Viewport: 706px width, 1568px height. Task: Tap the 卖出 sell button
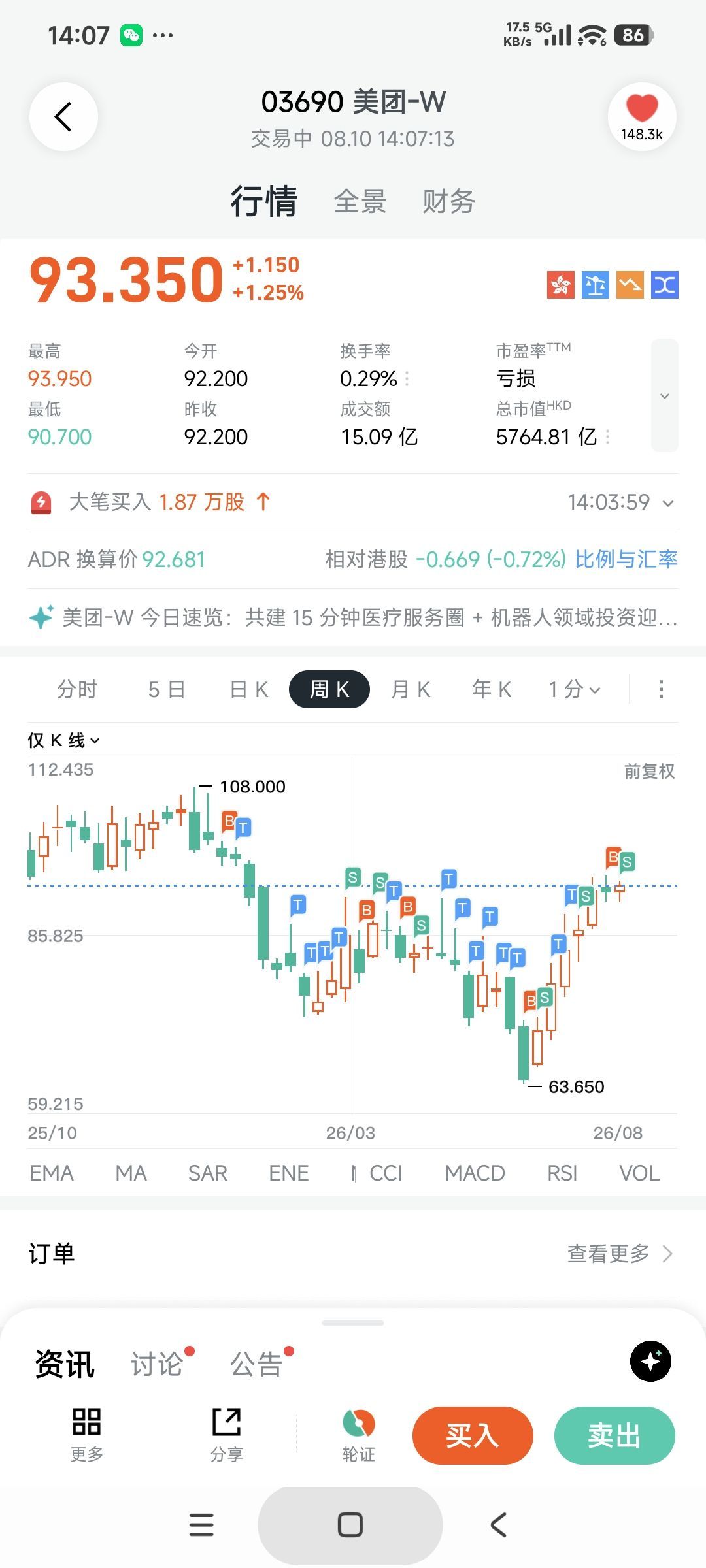[x=614, y=1436]
